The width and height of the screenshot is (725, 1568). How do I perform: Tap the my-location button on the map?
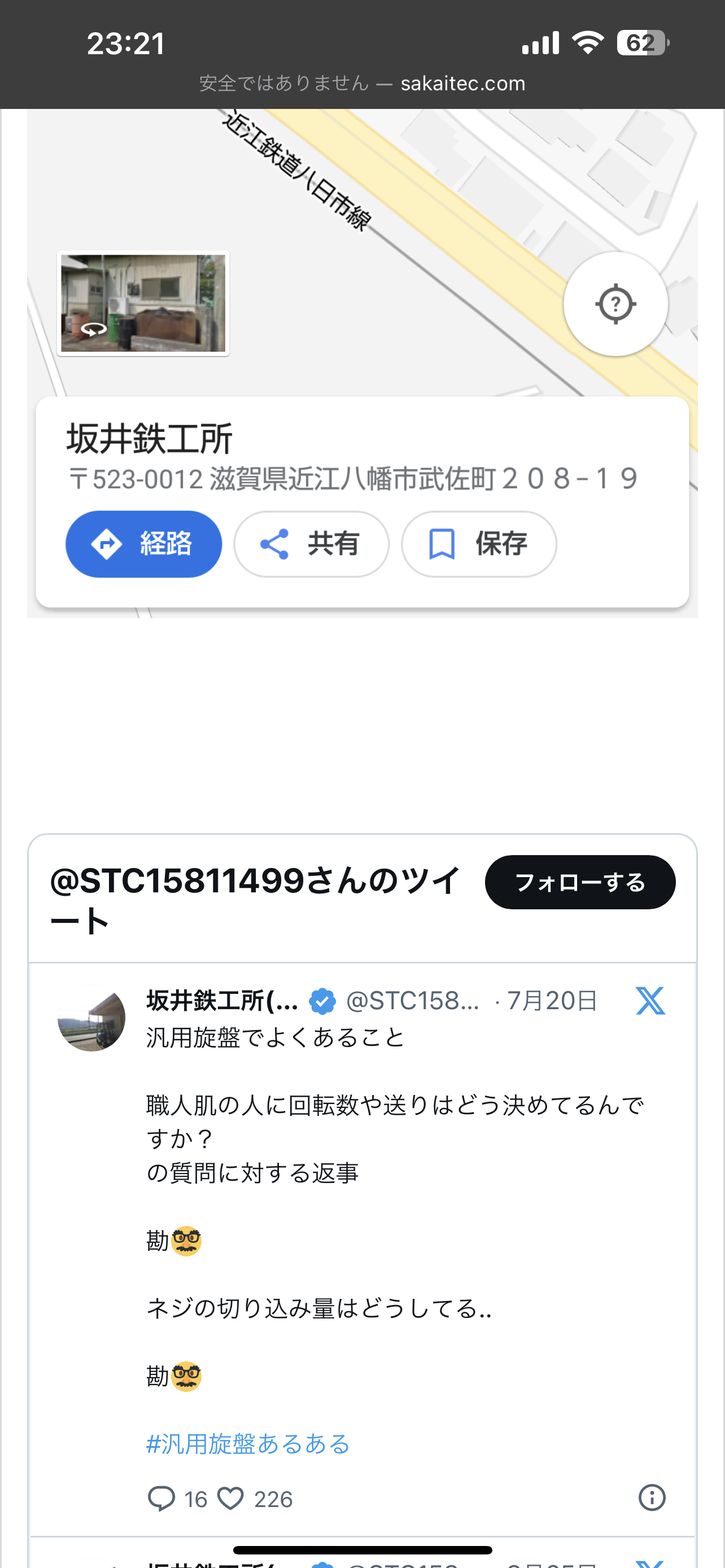tap(615, 304)
